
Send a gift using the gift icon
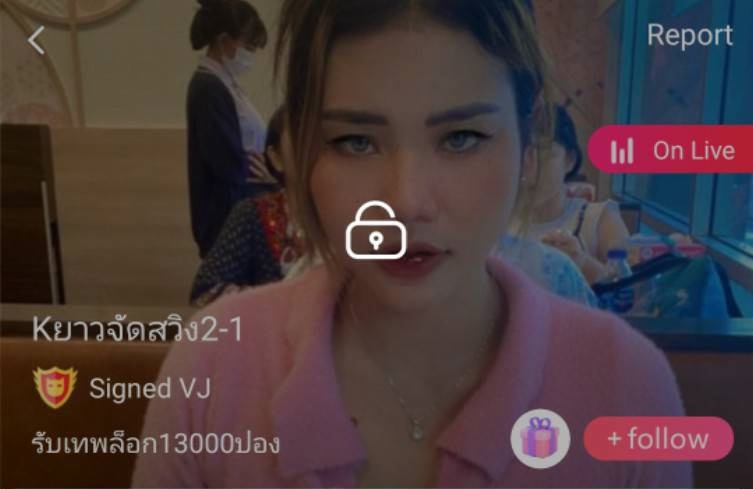click(x=541, y=439)
